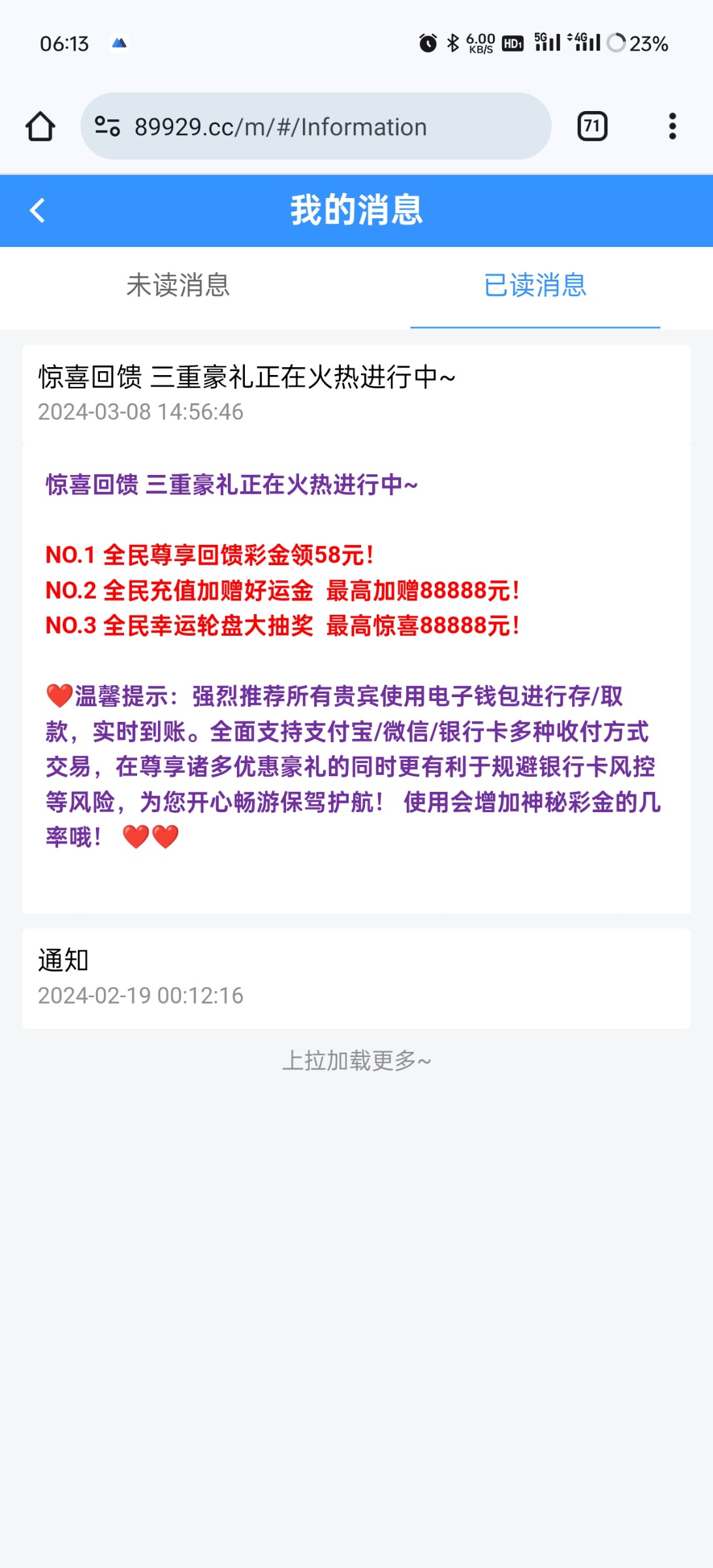Switch to the 未读消息 tab
This screenshot has height=1568, width=713.
[178, 286]
